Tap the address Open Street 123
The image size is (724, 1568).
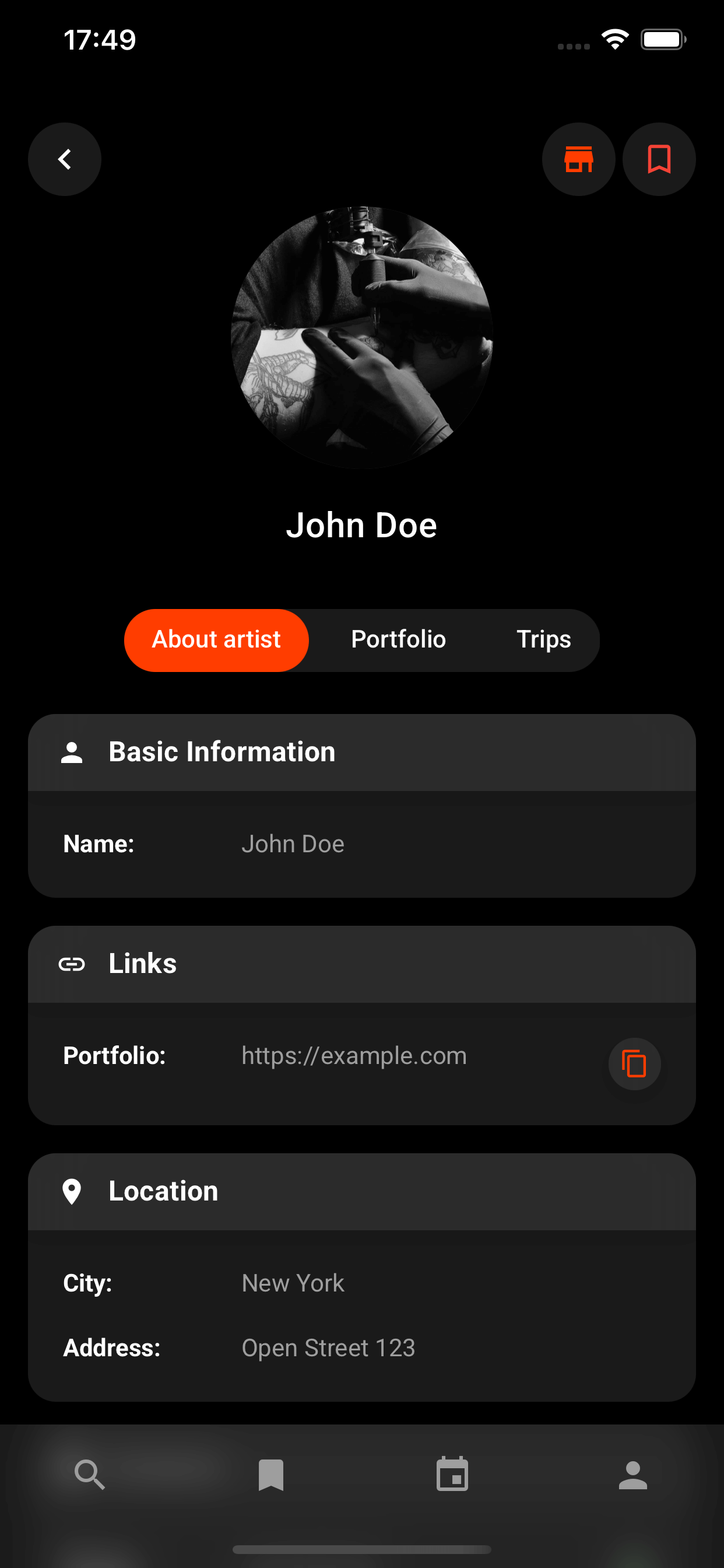coord(329,1347)
